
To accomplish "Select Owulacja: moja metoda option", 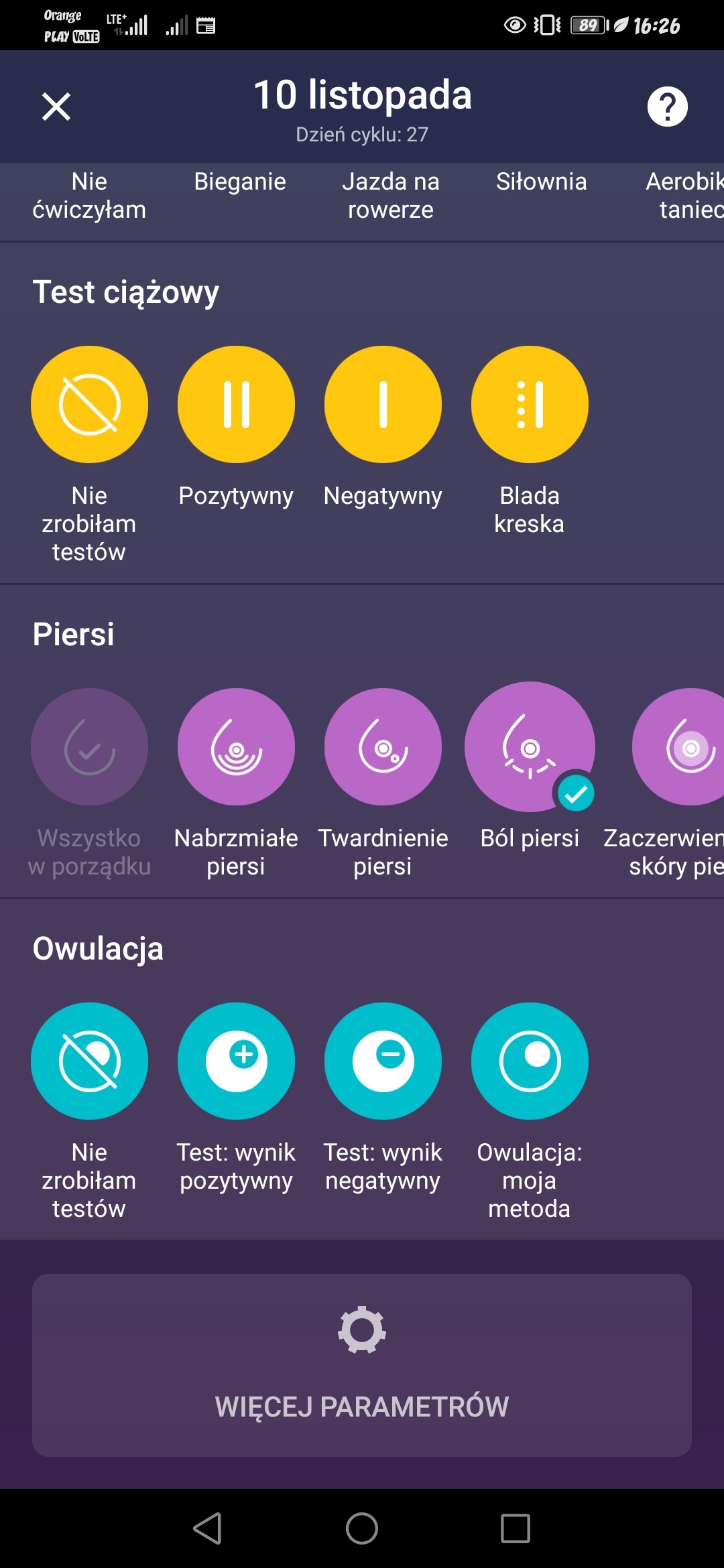I will coord(530,1061).
